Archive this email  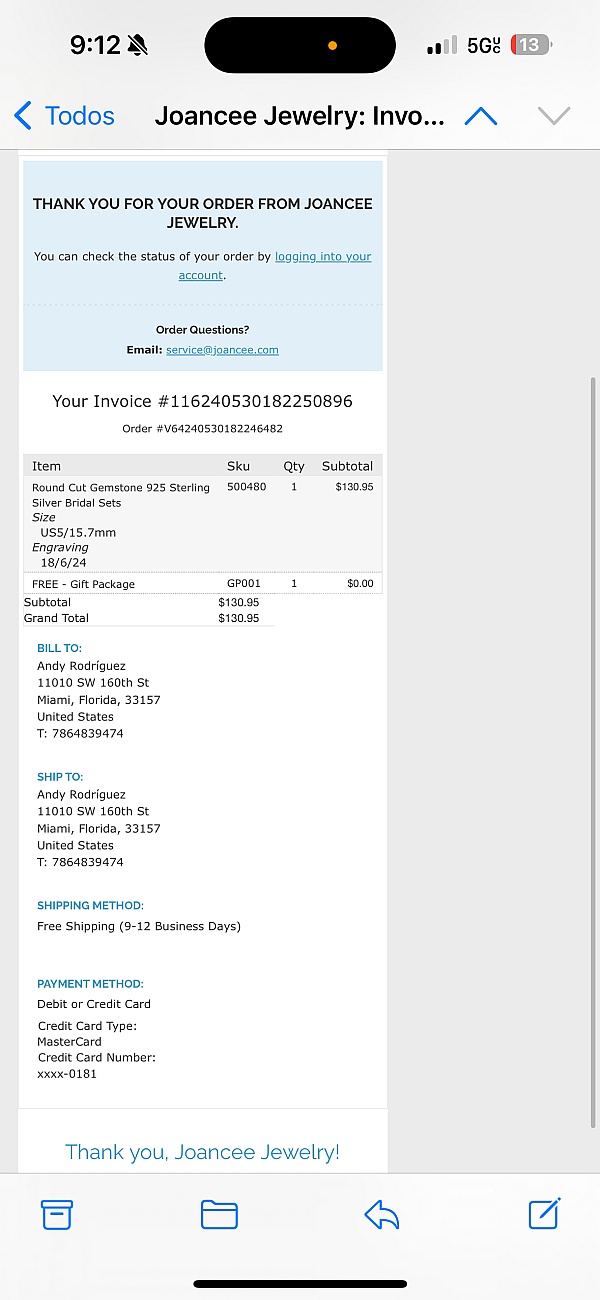[x=57, y=1214]
